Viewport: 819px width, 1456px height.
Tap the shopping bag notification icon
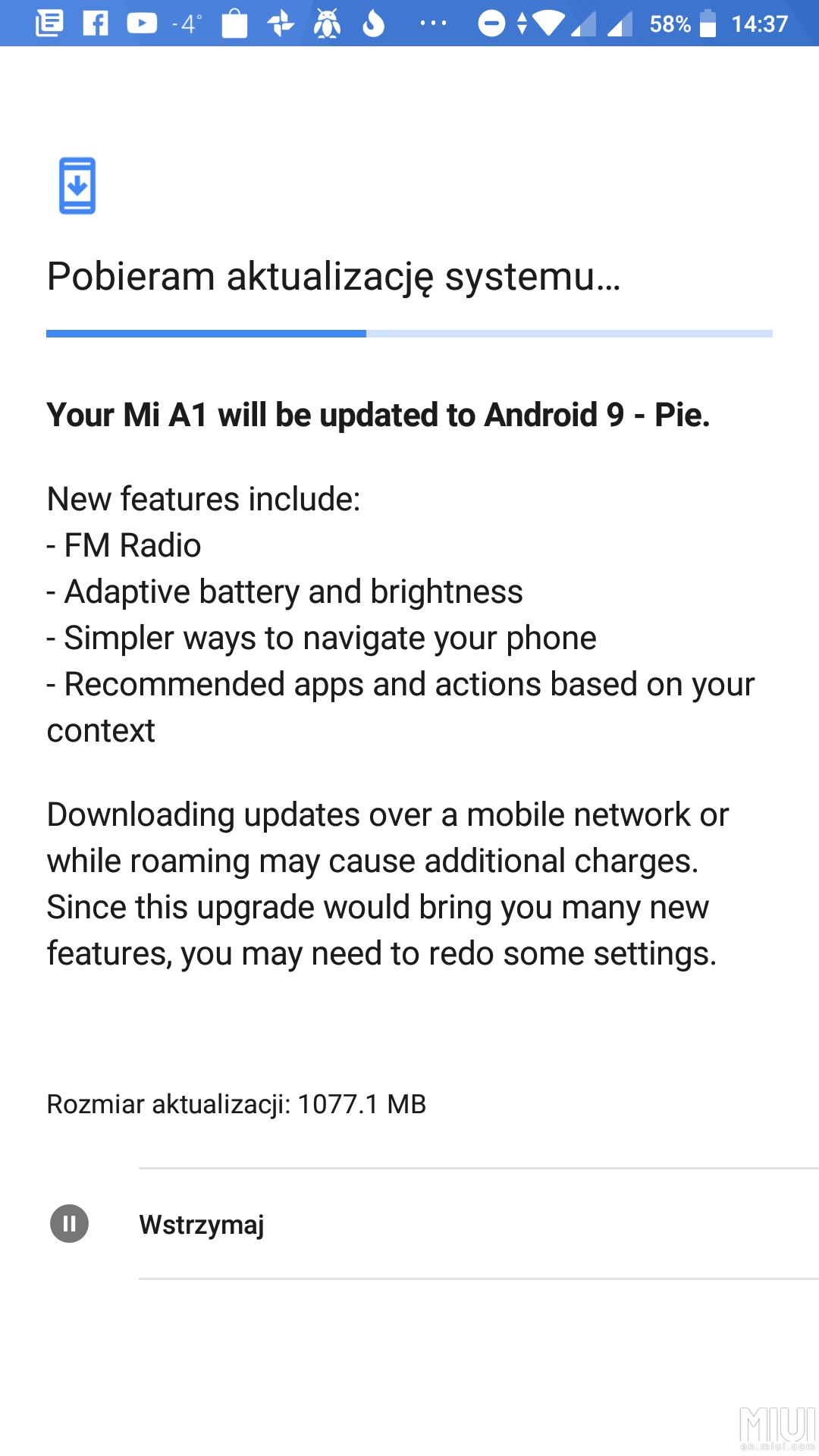(x=235, y=24)
